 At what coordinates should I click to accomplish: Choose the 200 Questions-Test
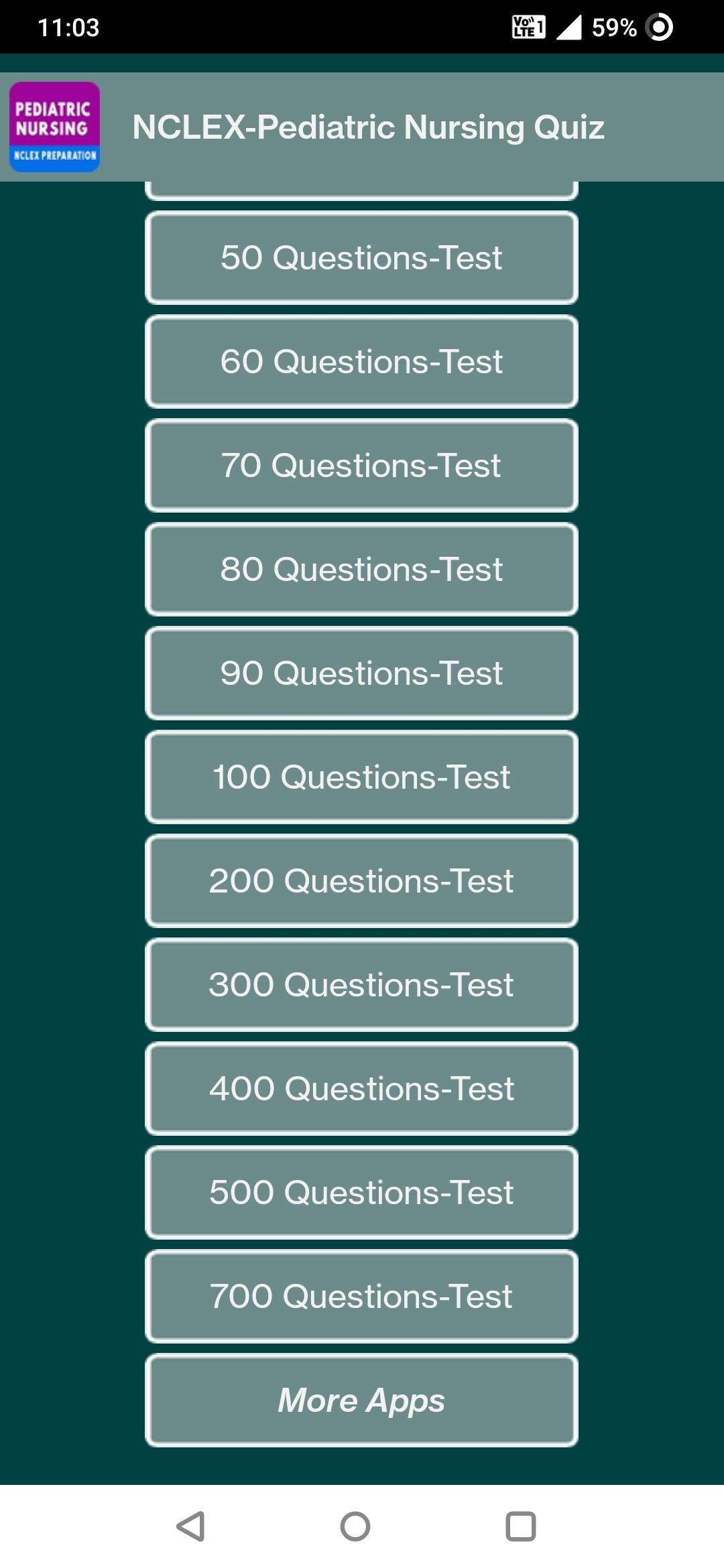[361, 881]
